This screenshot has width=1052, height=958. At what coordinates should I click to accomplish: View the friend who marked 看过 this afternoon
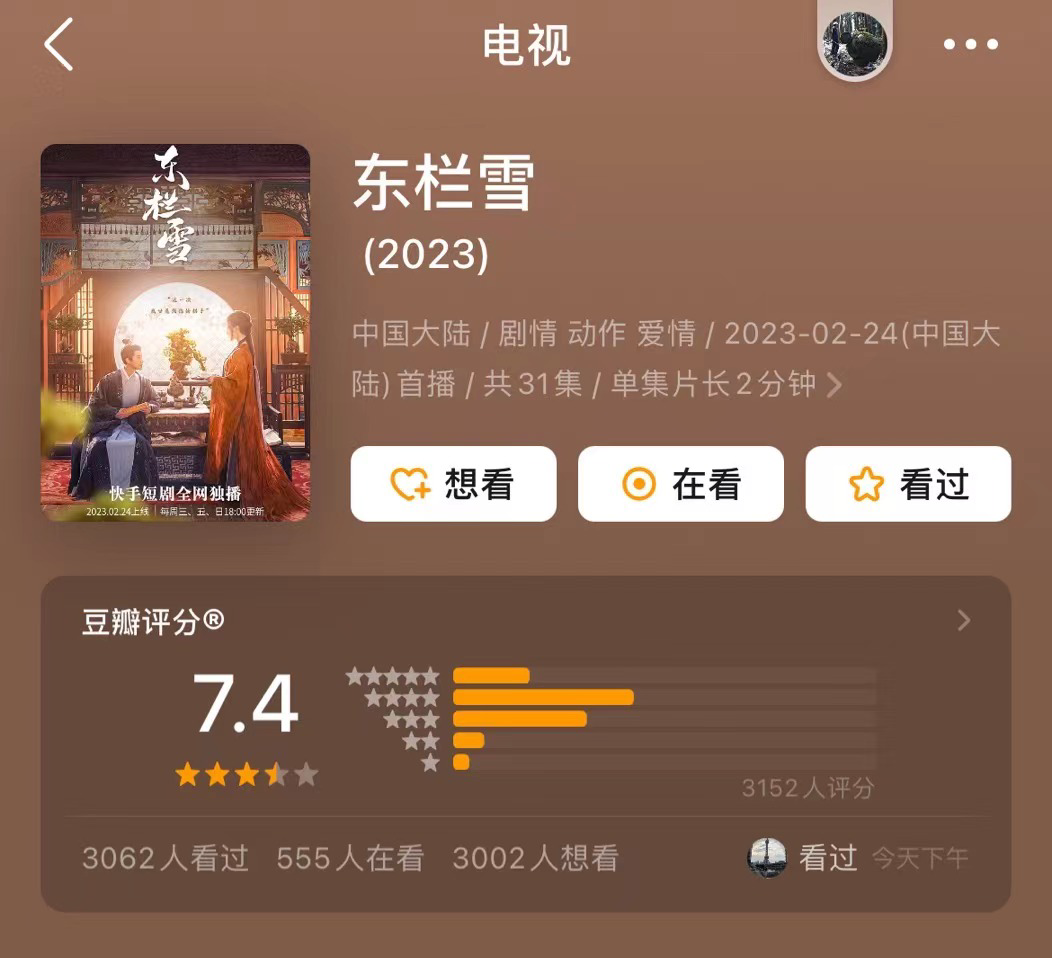[x=768, y=858]
